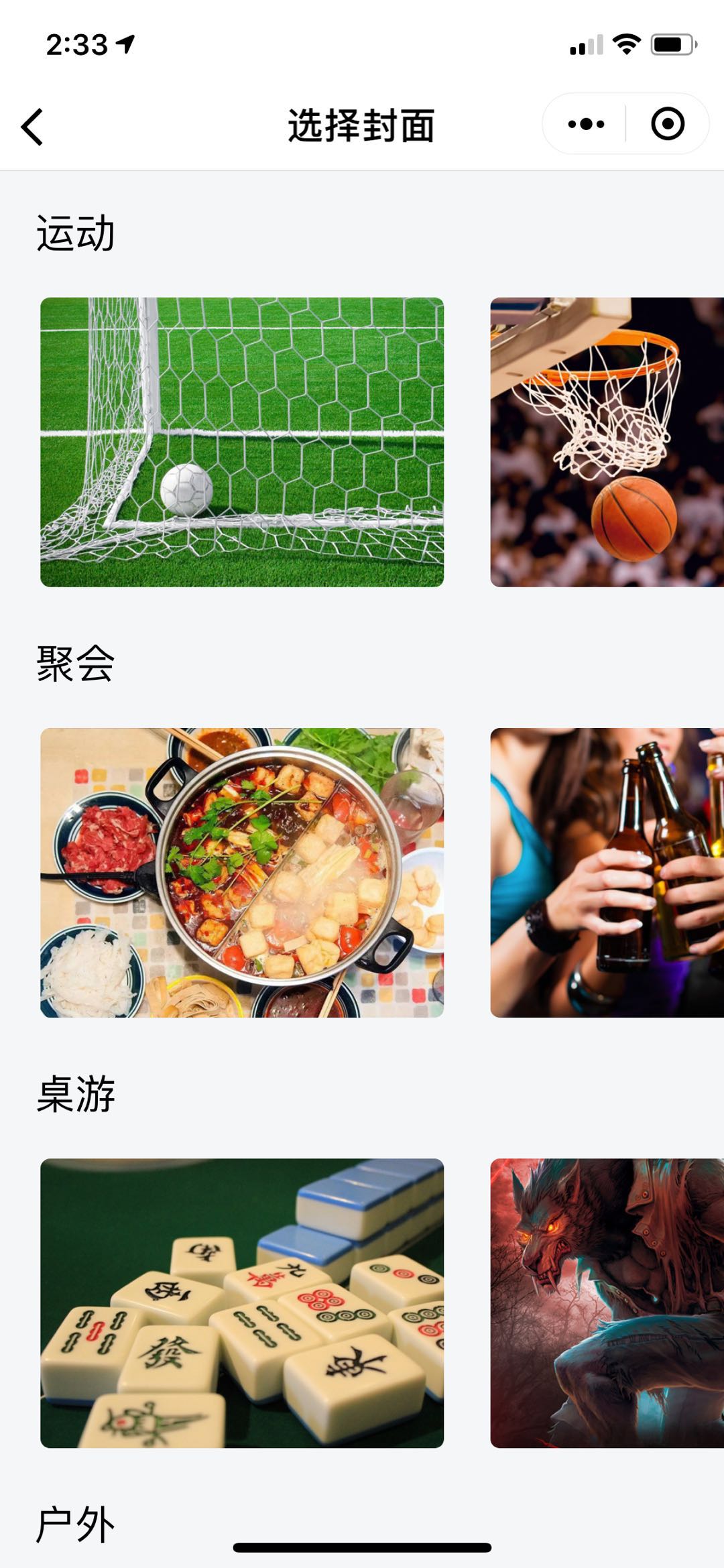The width and height of the screenshot is (724, 1568).
Task: Pick the hot pot cover under 聚会
Action: (x=242, y=873)
